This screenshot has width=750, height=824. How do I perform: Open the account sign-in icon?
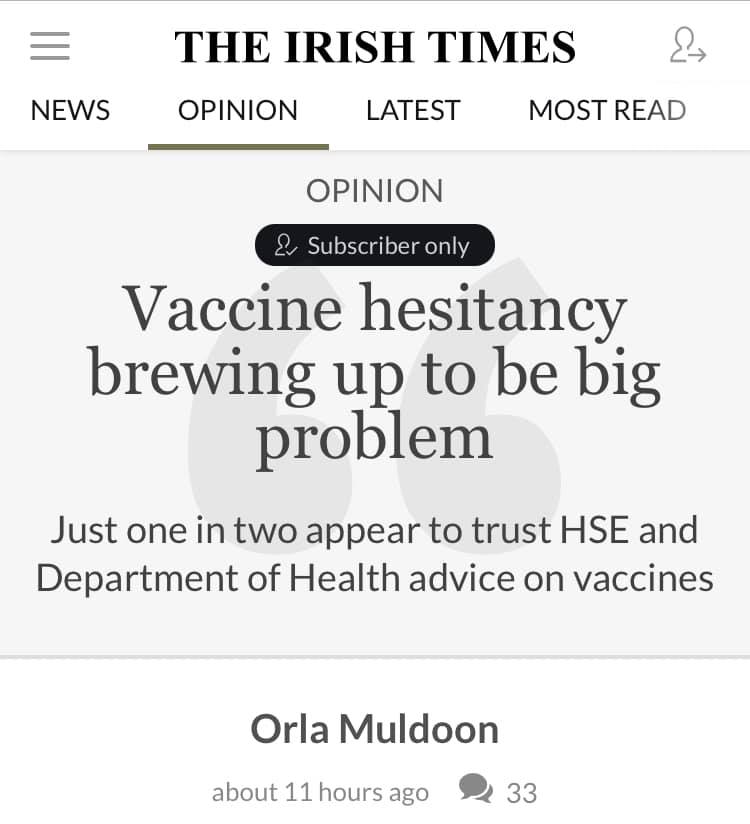tap(687, 47)
